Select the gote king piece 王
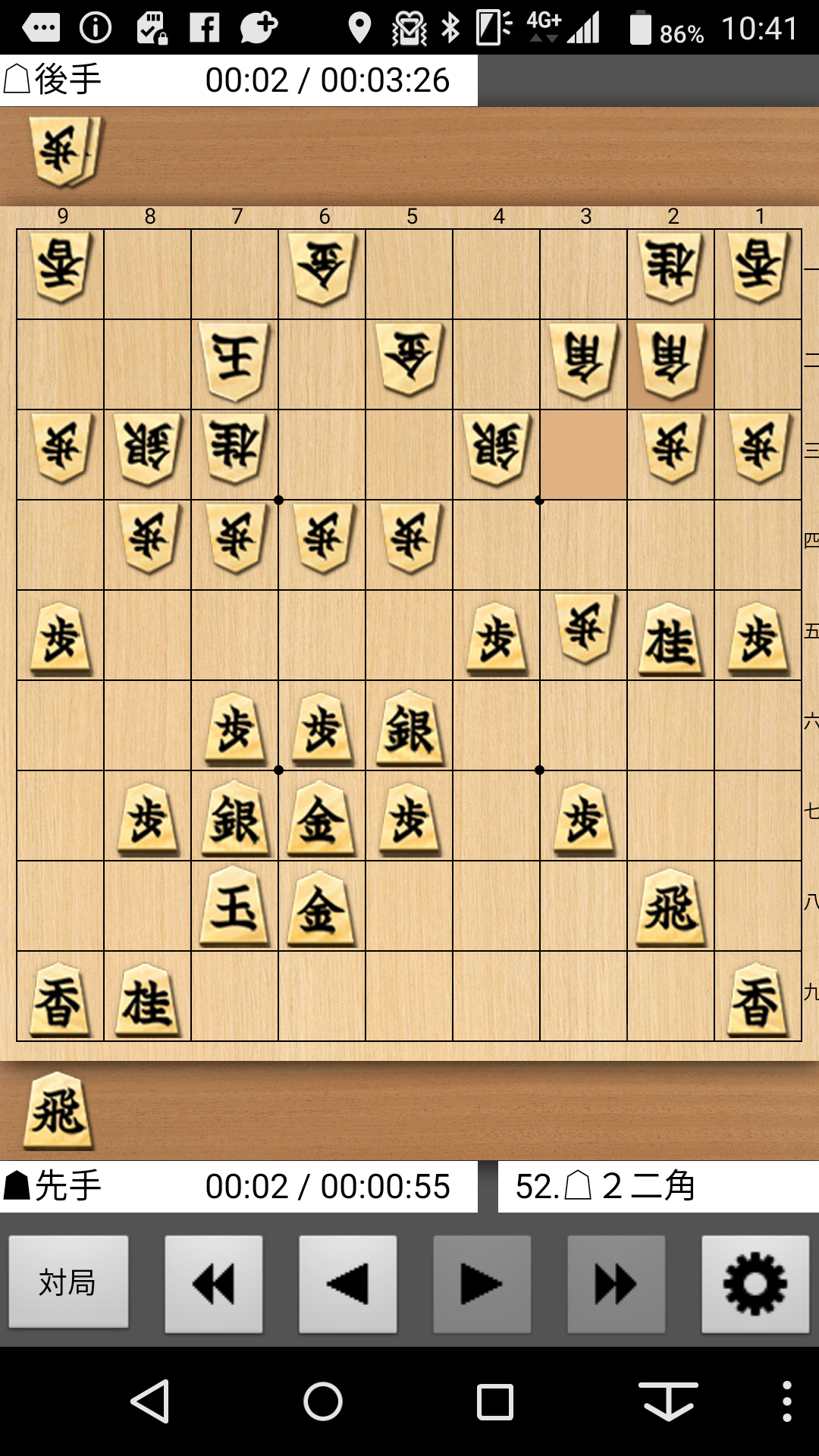Screen dimensions: 819x1456 (235, 362)
